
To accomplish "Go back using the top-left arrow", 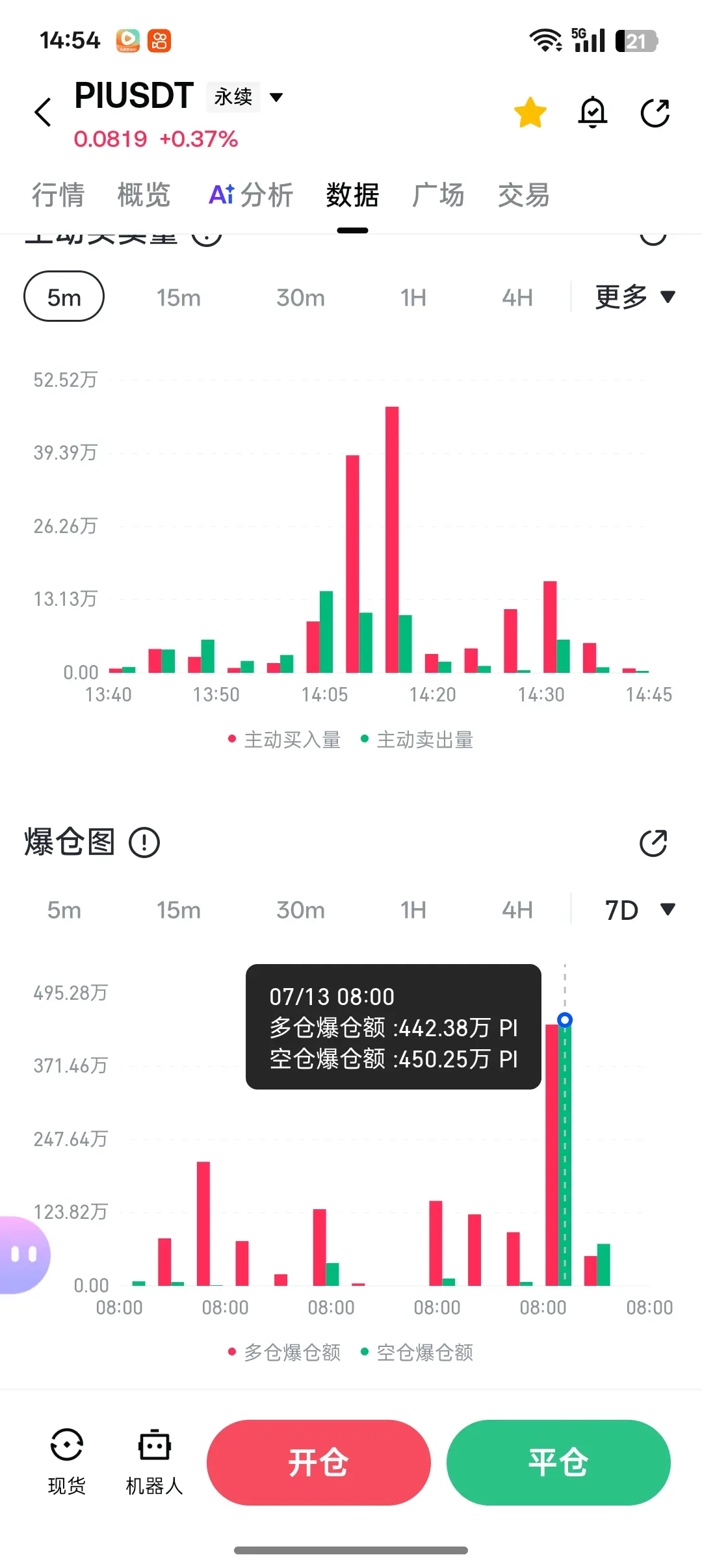I will 43,112.
